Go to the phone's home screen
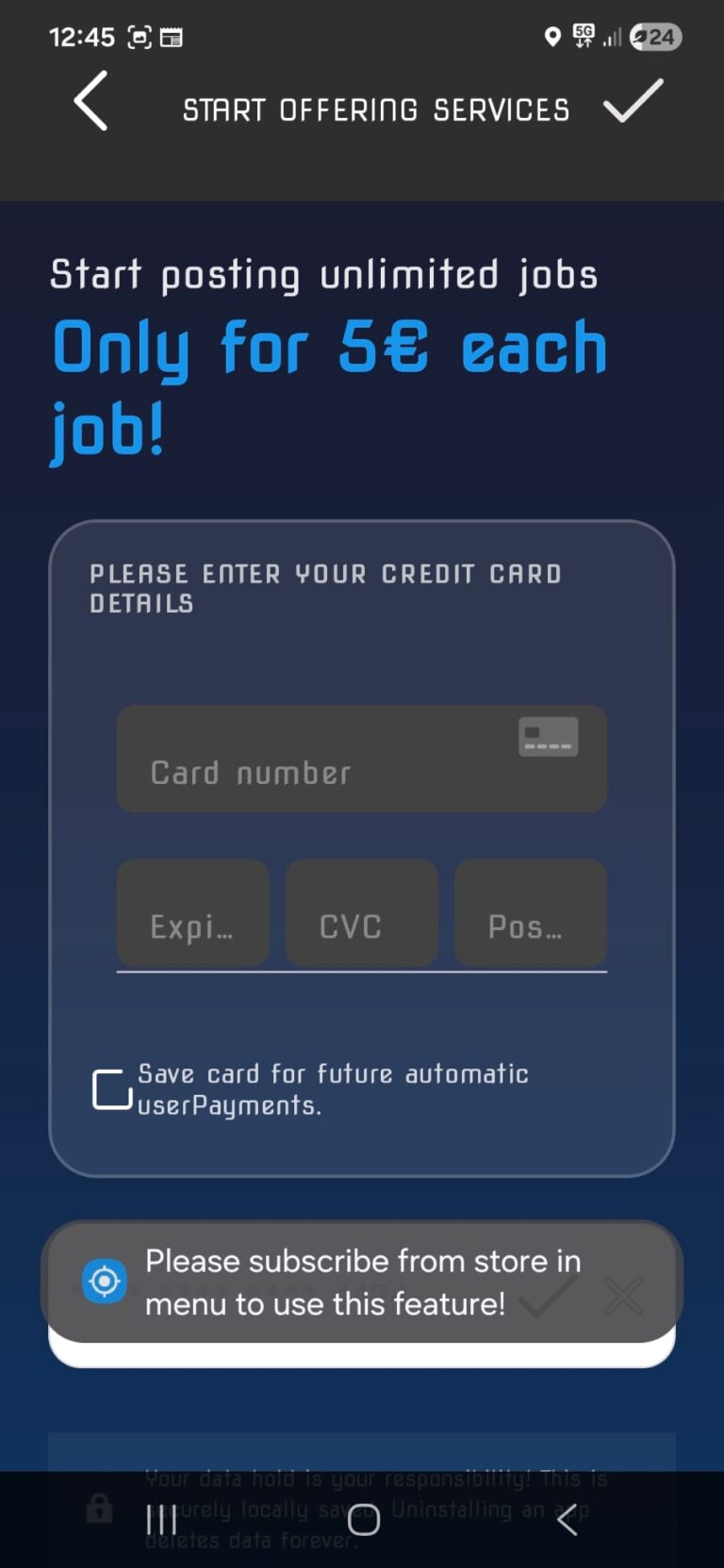Screen dimensions: 724x1568 click(363, 1519)
